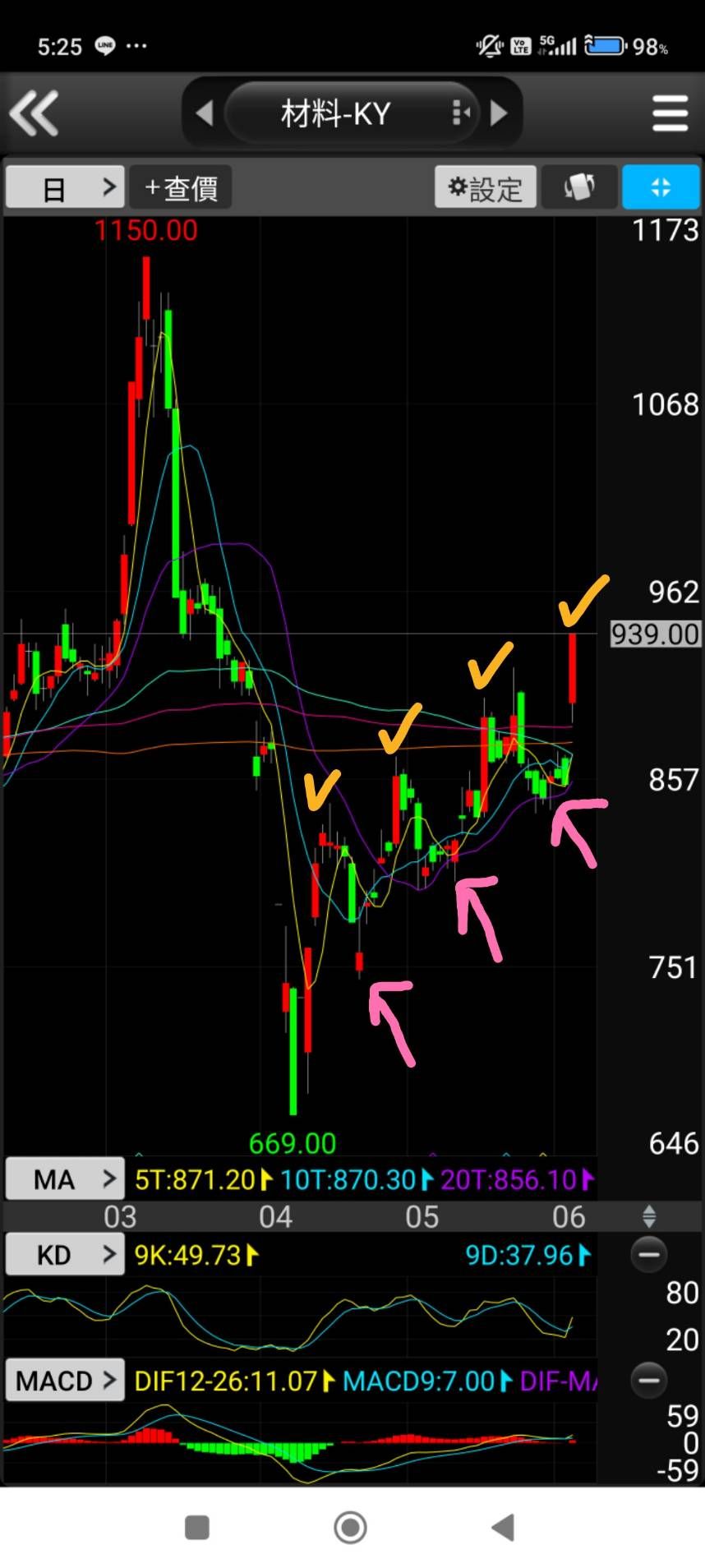Change the KD indicator type
Image resolution: width=705 pixels, height=1568 pixels.
[65, 1255]
